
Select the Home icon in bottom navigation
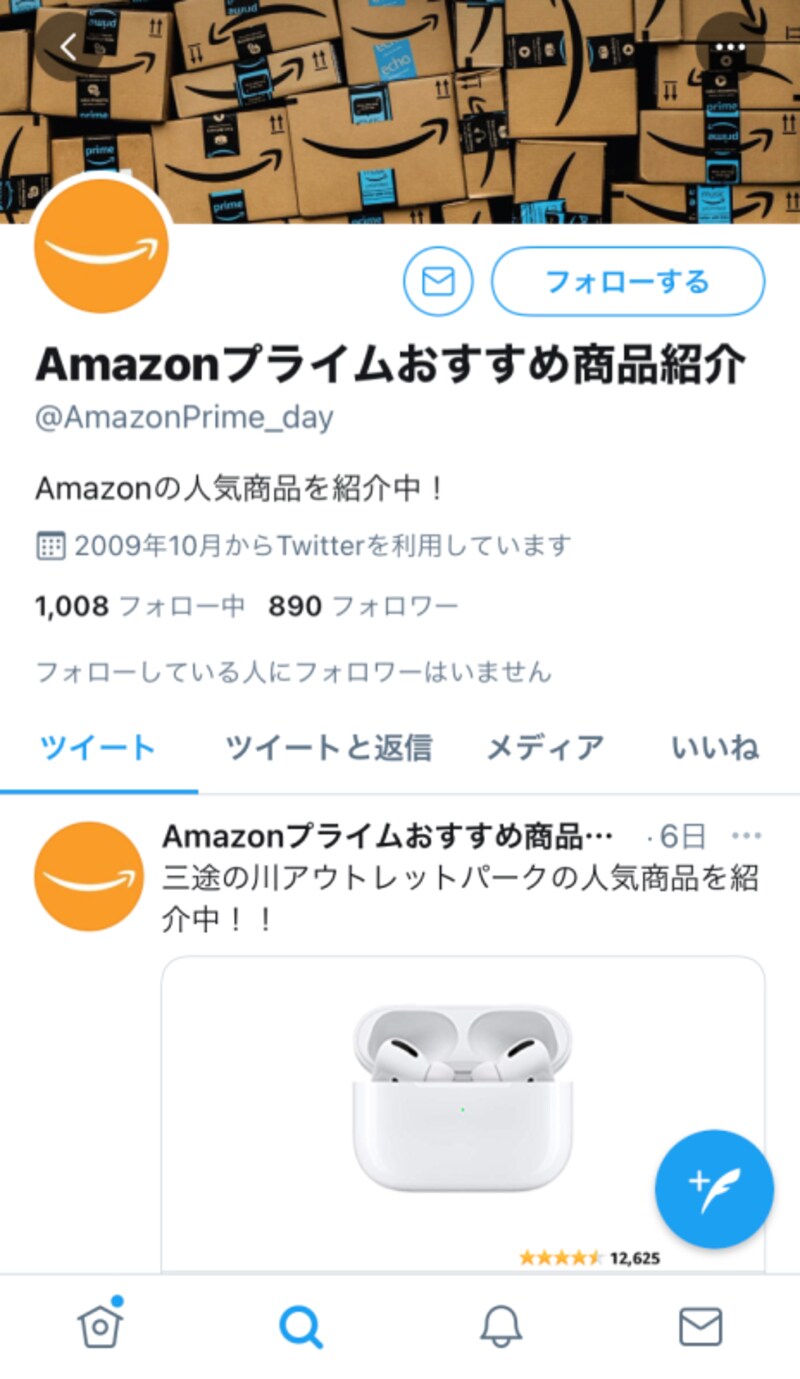tap(100, 1325)
